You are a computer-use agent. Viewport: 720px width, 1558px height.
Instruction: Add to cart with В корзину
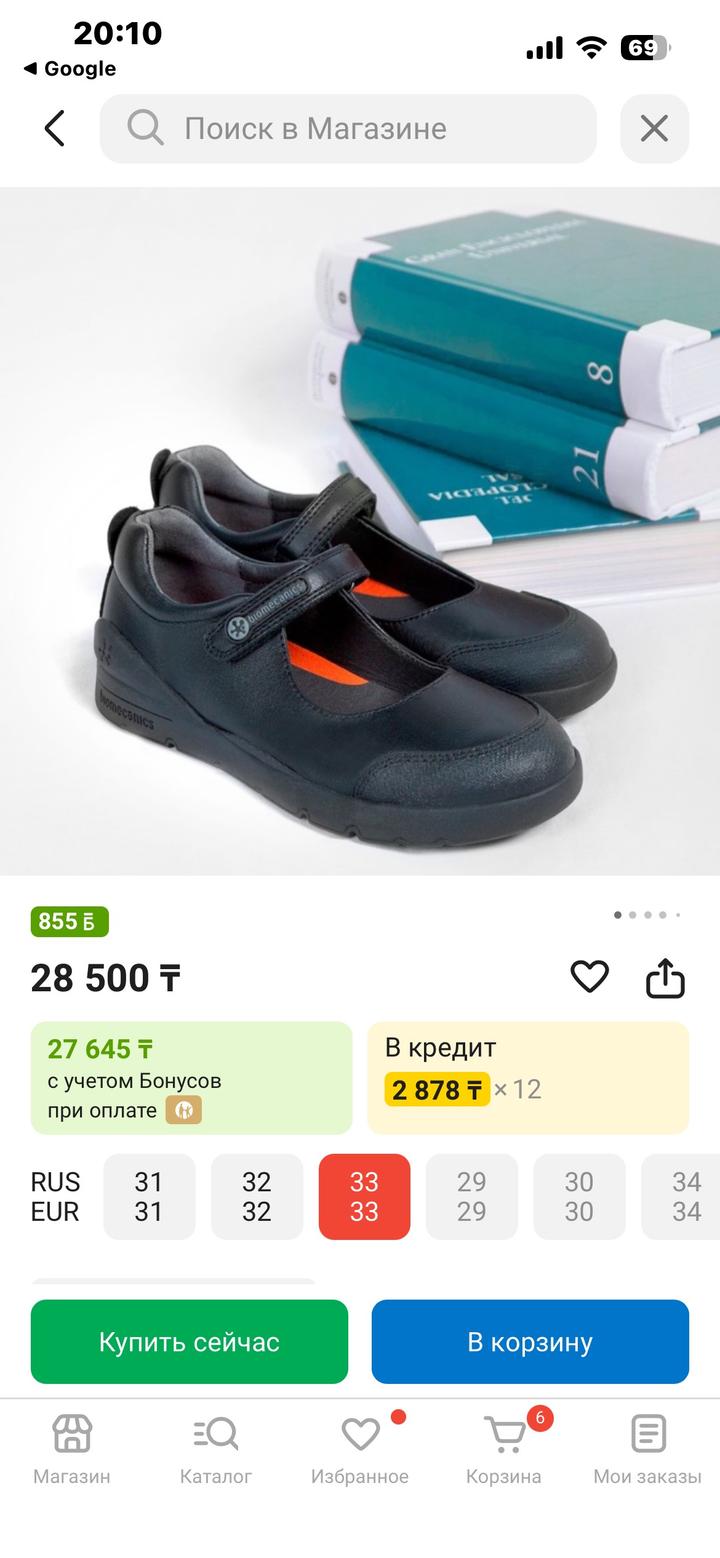point(530,1341)
